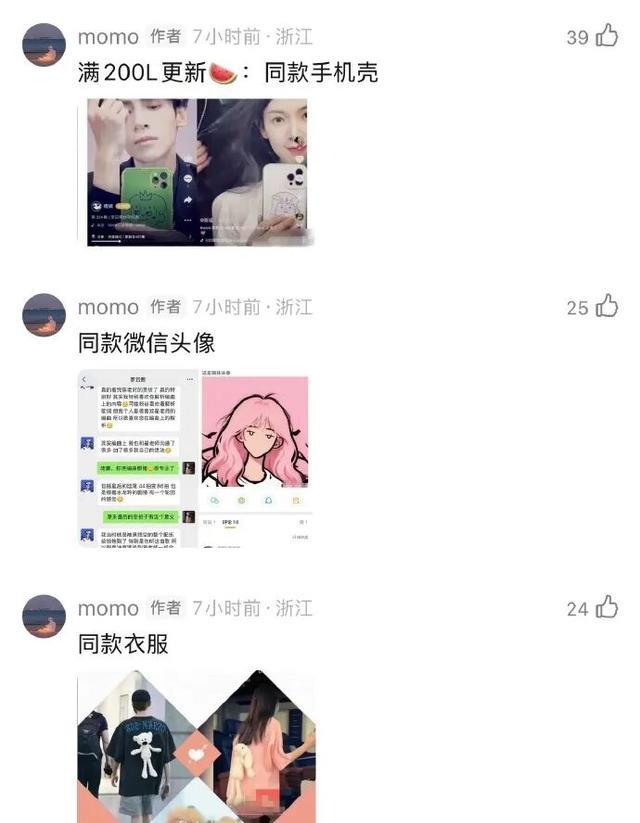Tap momo's avatar beside the 同款微信头像 comment
640x823 pixels.
point(44,315)
